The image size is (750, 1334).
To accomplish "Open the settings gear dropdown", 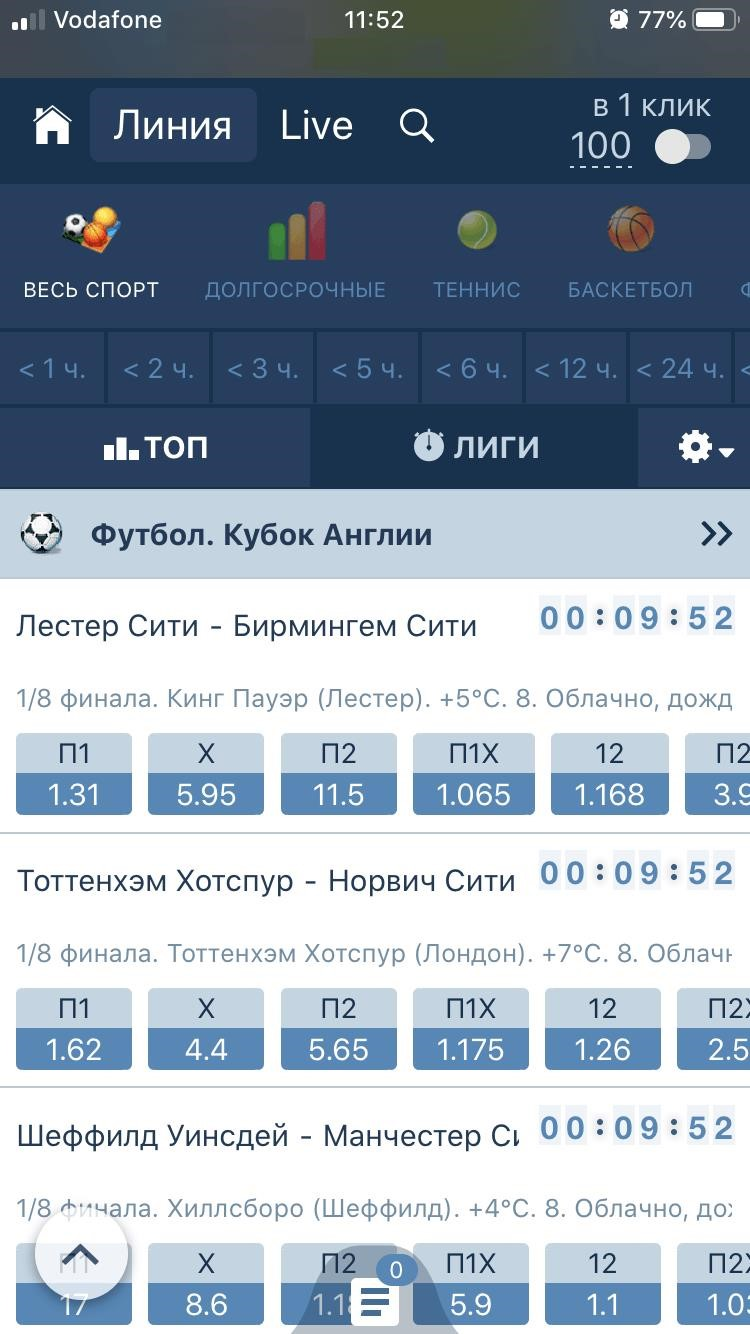I will [x=706, y=447].
